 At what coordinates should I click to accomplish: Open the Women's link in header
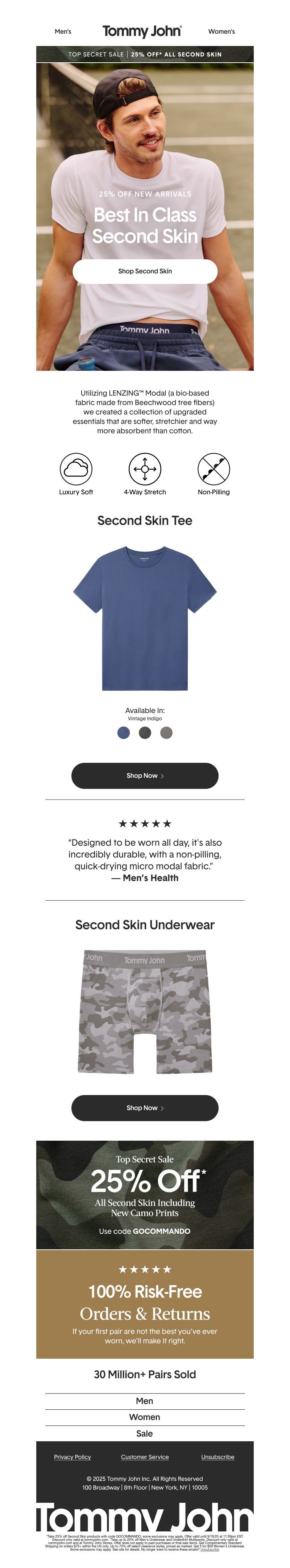pyautogui.click(x=221, y=31)
